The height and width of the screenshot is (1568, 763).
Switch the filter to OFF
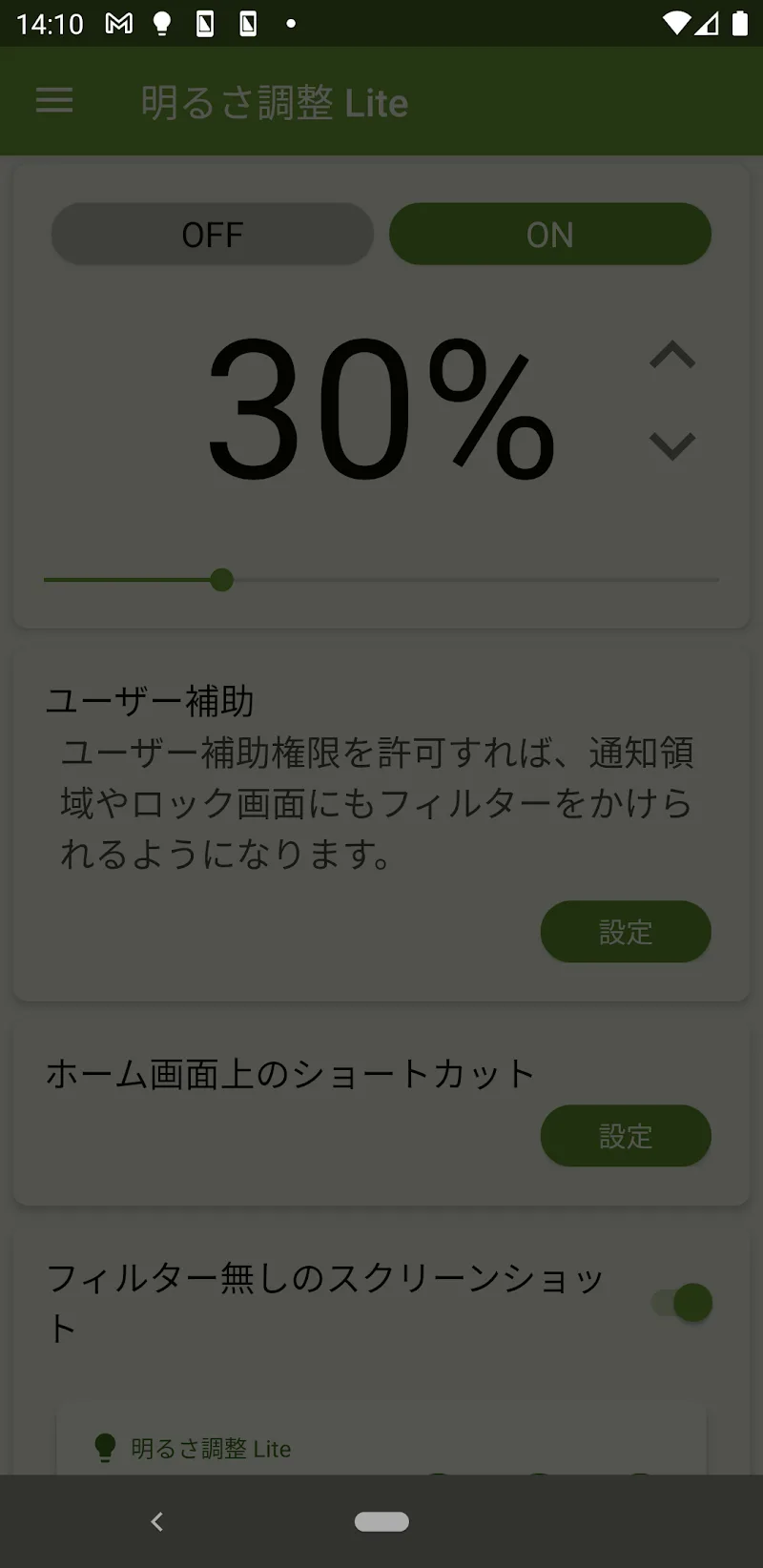pyautogui.click(x=212, y=234)
